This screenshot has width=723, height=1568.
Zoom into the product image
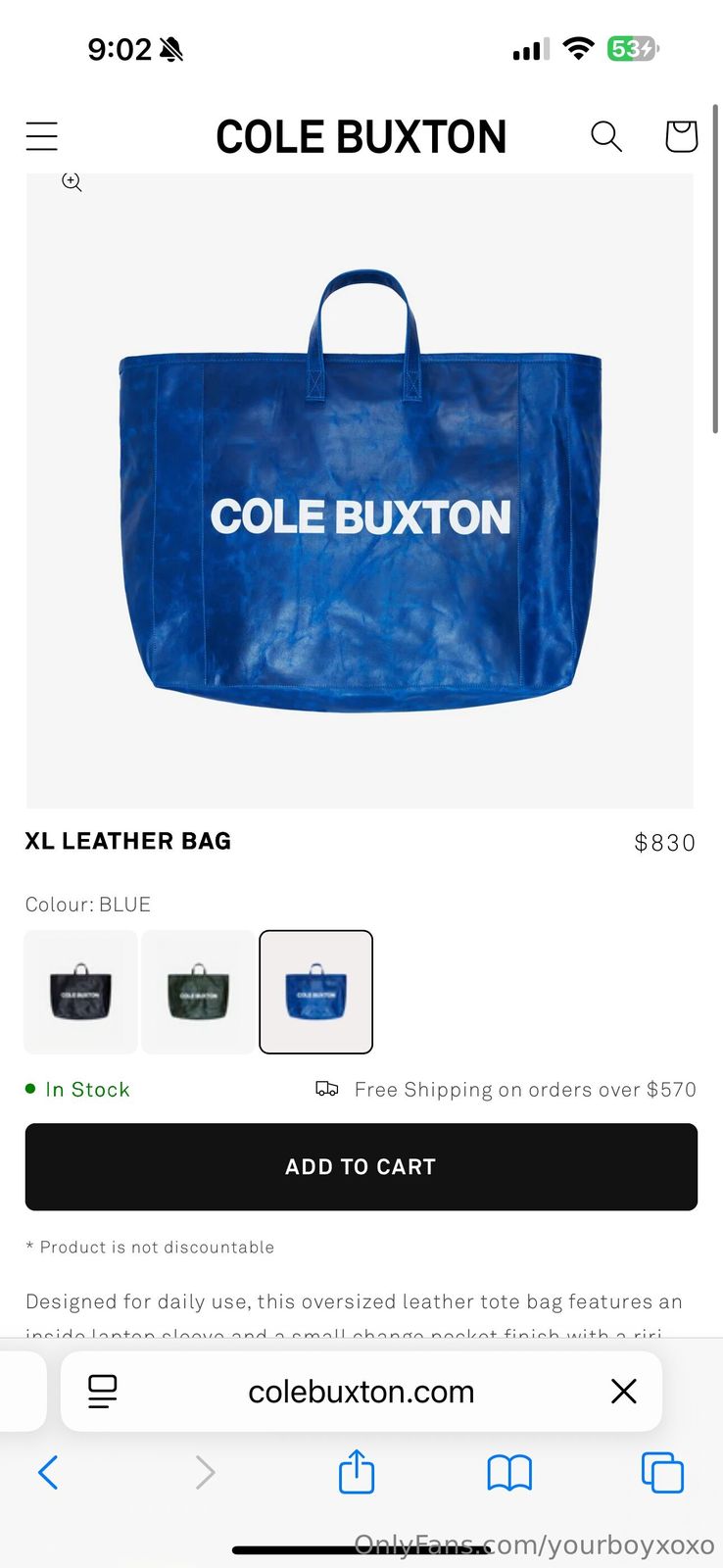72,181
